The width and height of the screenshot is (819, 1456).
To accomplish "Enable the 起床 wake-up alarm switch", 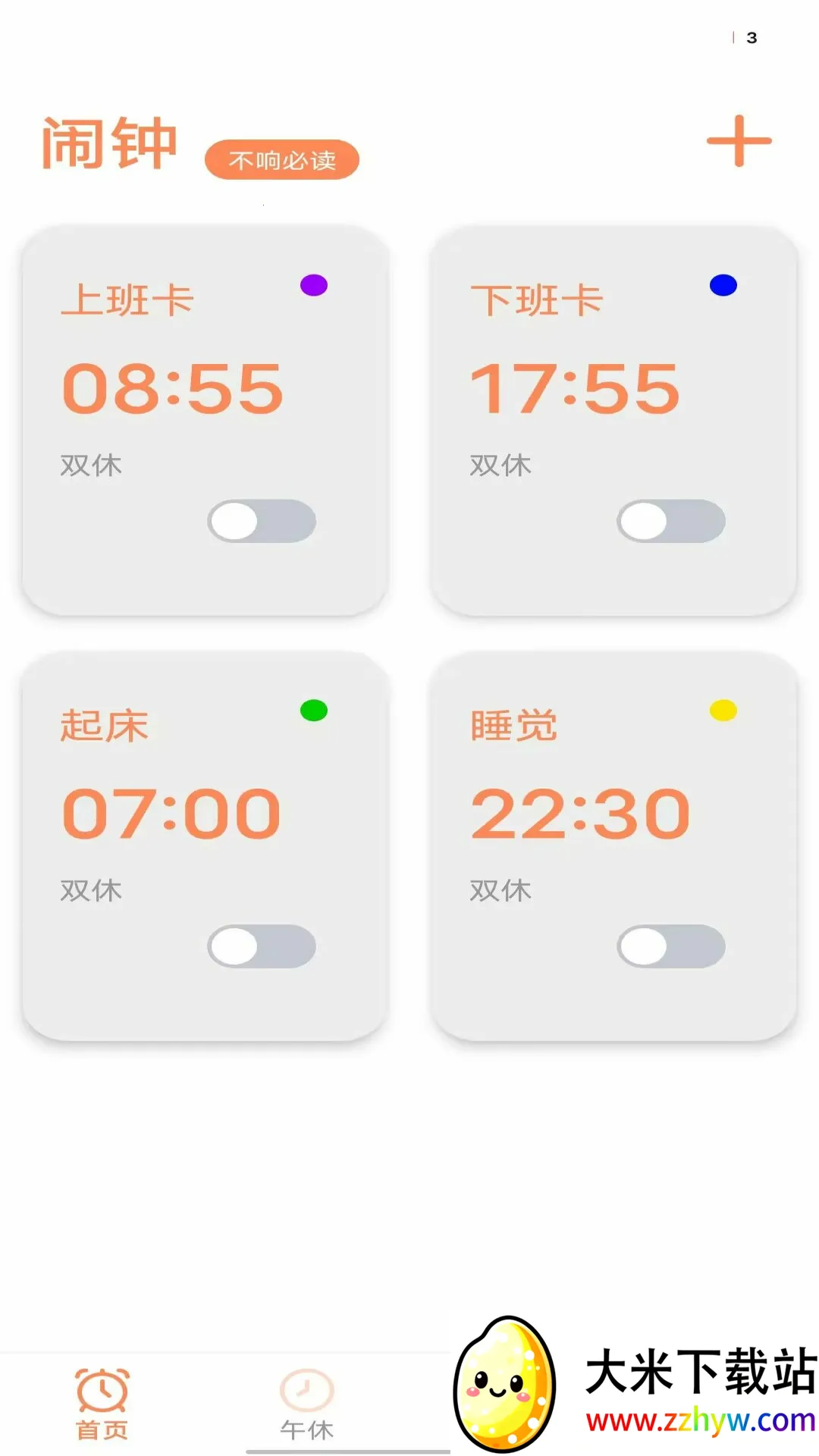I will point(262,946).
